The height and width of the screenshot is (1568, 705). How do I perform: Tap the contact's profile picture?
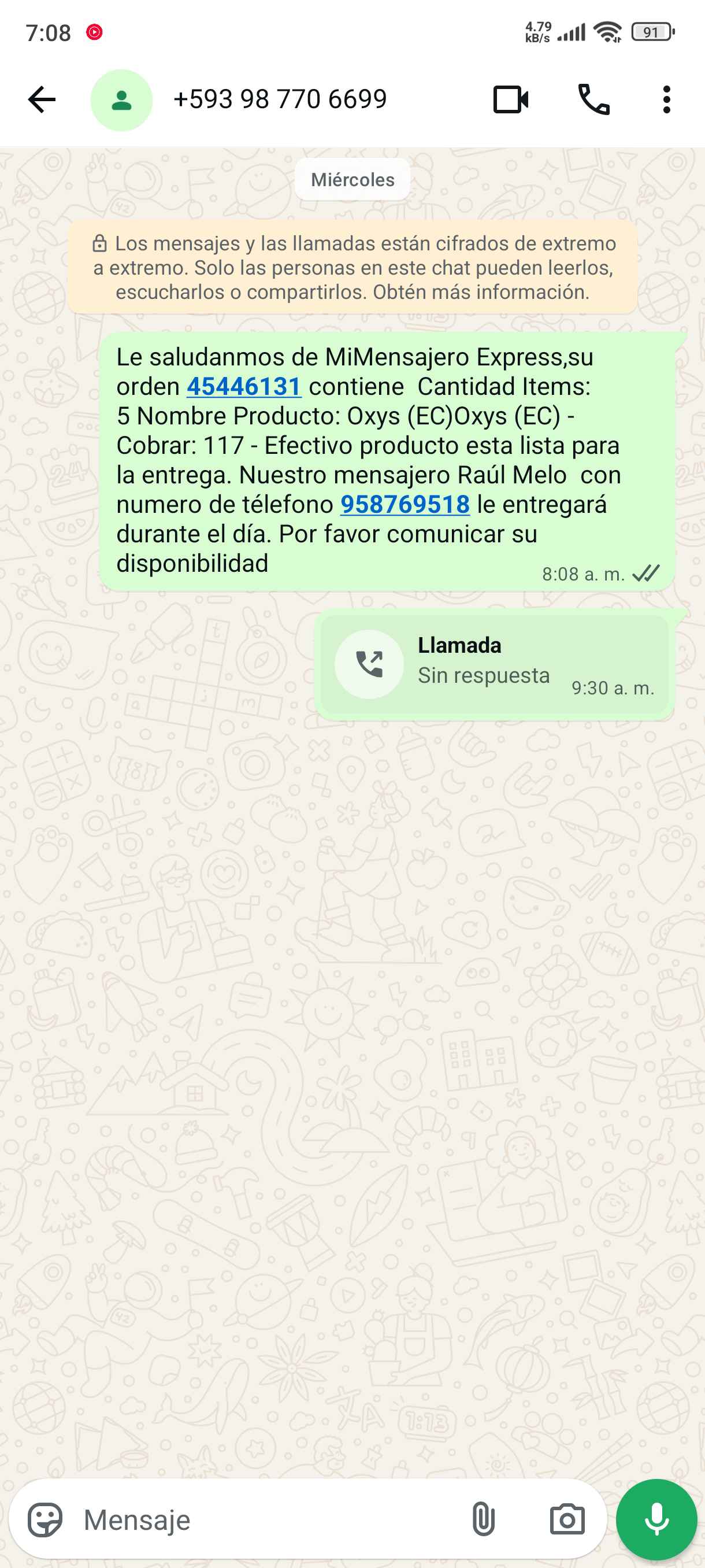[122, 100]
